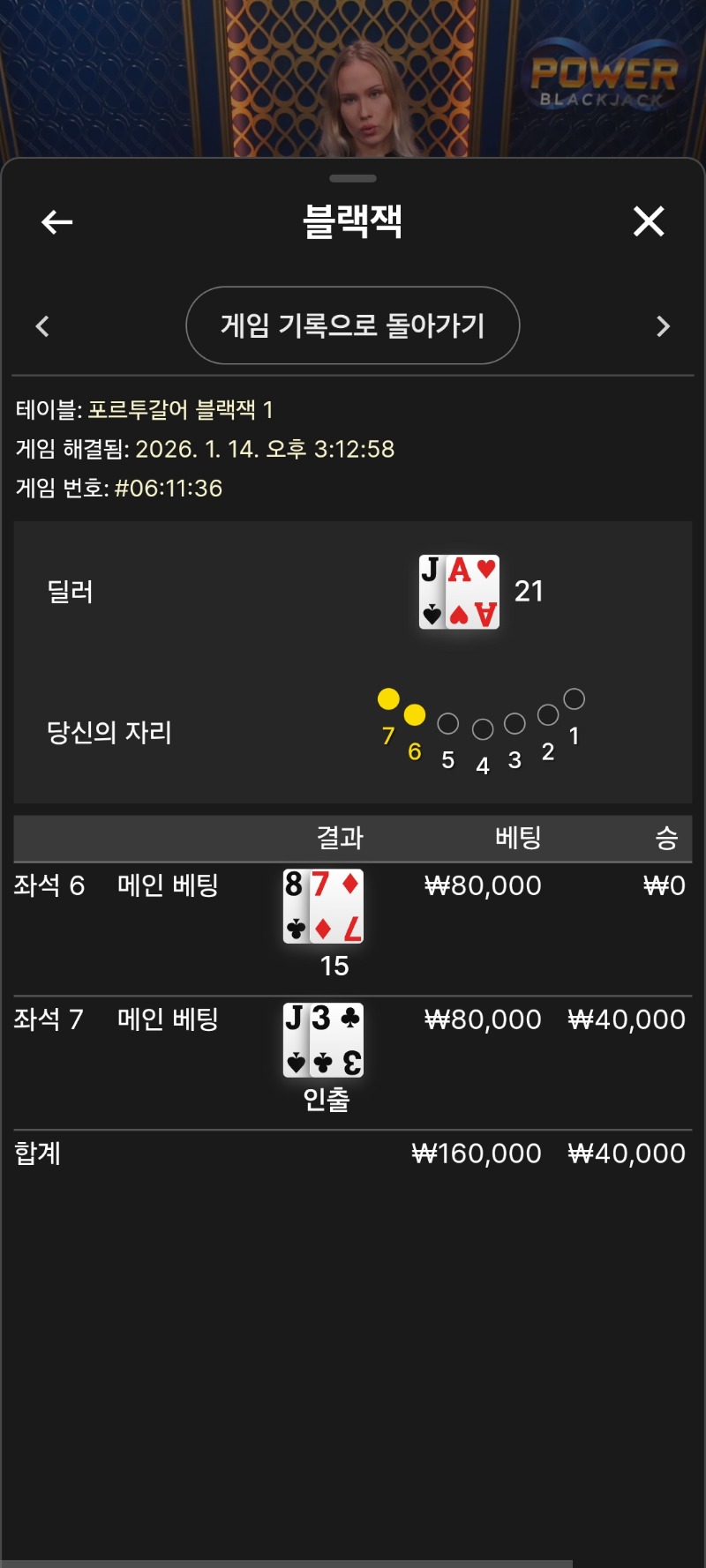
Task: Tap 게임 기록으로 돌아가기 button
Action: pyautogui.click(x=352, y=325)
